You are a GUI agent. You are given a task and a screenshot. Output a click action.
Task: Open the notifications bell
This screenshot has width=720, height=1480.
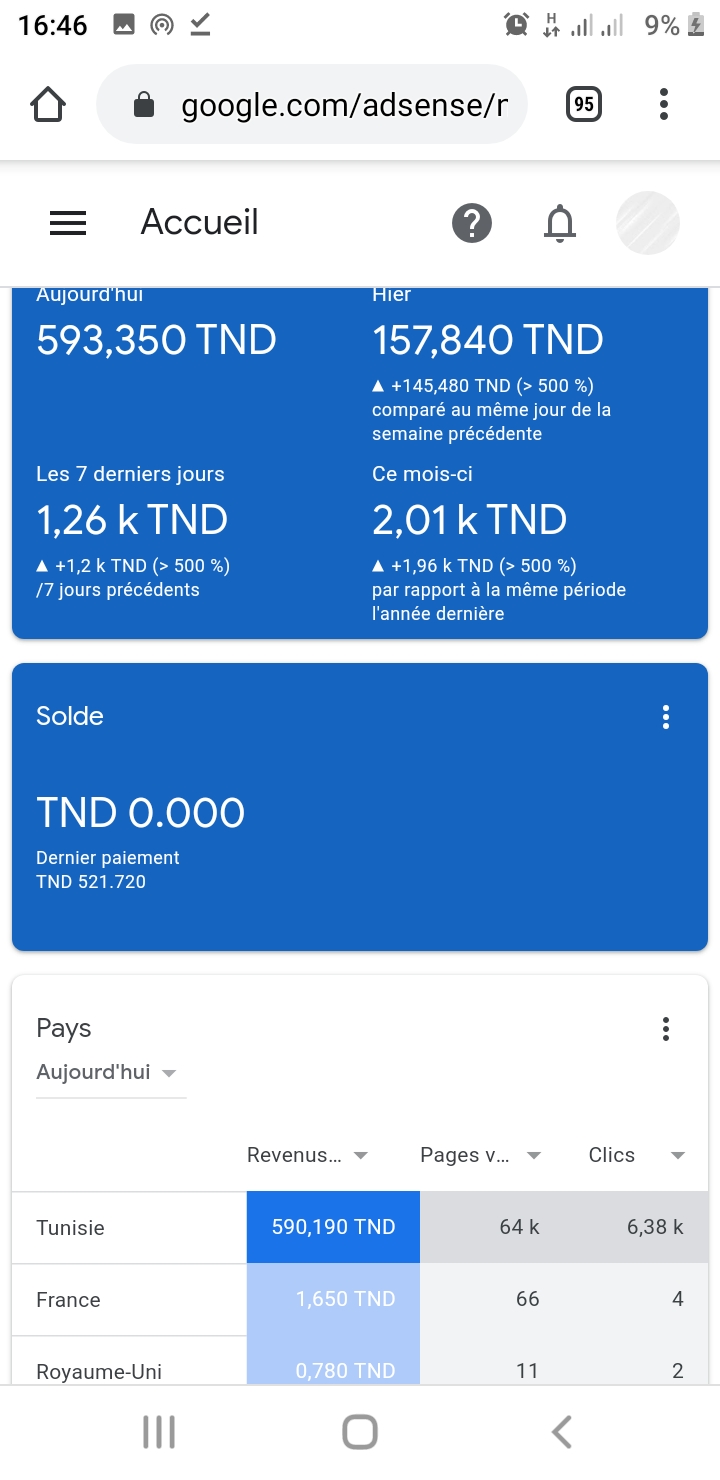(560, 223)
